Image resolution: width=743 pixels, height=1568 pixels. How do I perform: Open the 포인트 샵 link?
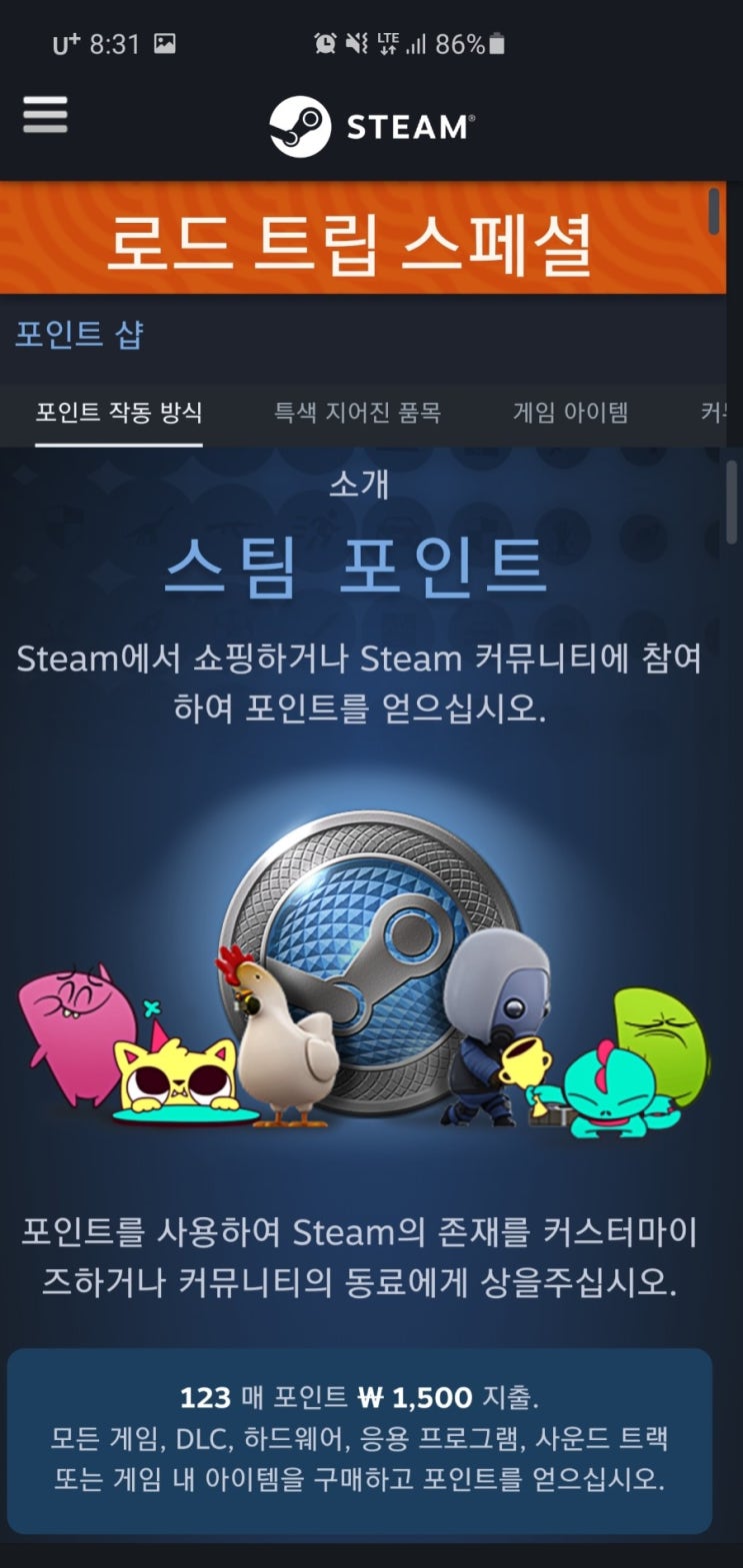[x=79, y=334]
